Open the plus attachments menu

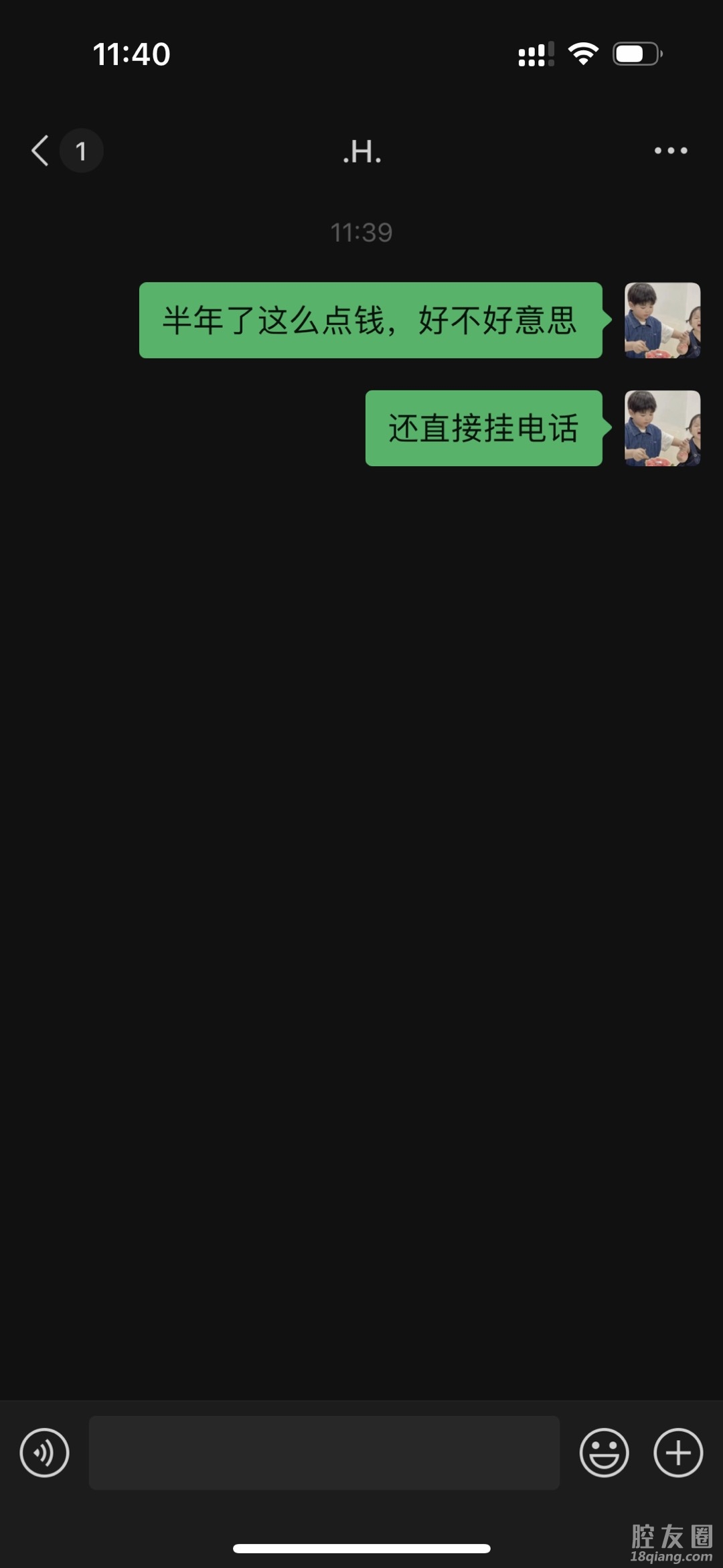click(677, 1453)
